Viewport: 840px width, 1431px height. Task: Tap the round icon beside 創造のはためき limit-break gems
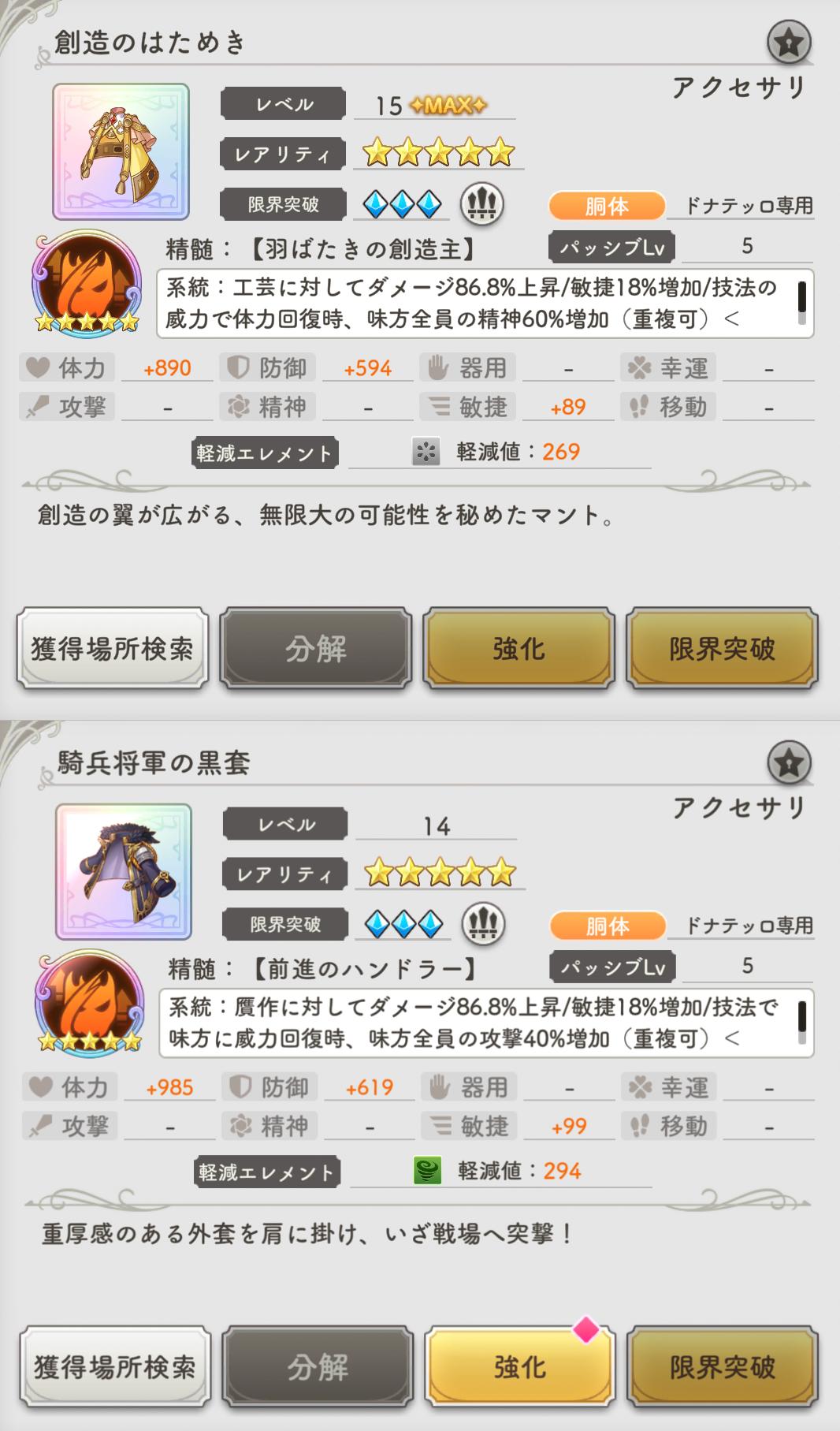pyautogui.click(x=482, y=204)
